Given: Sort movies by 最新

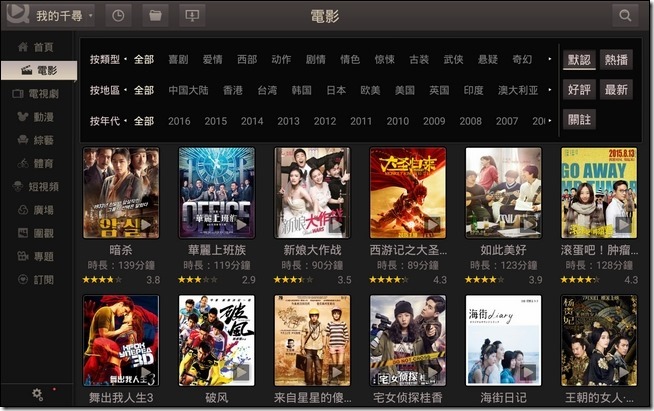Looking at the screenshot, I should point(617,90).
